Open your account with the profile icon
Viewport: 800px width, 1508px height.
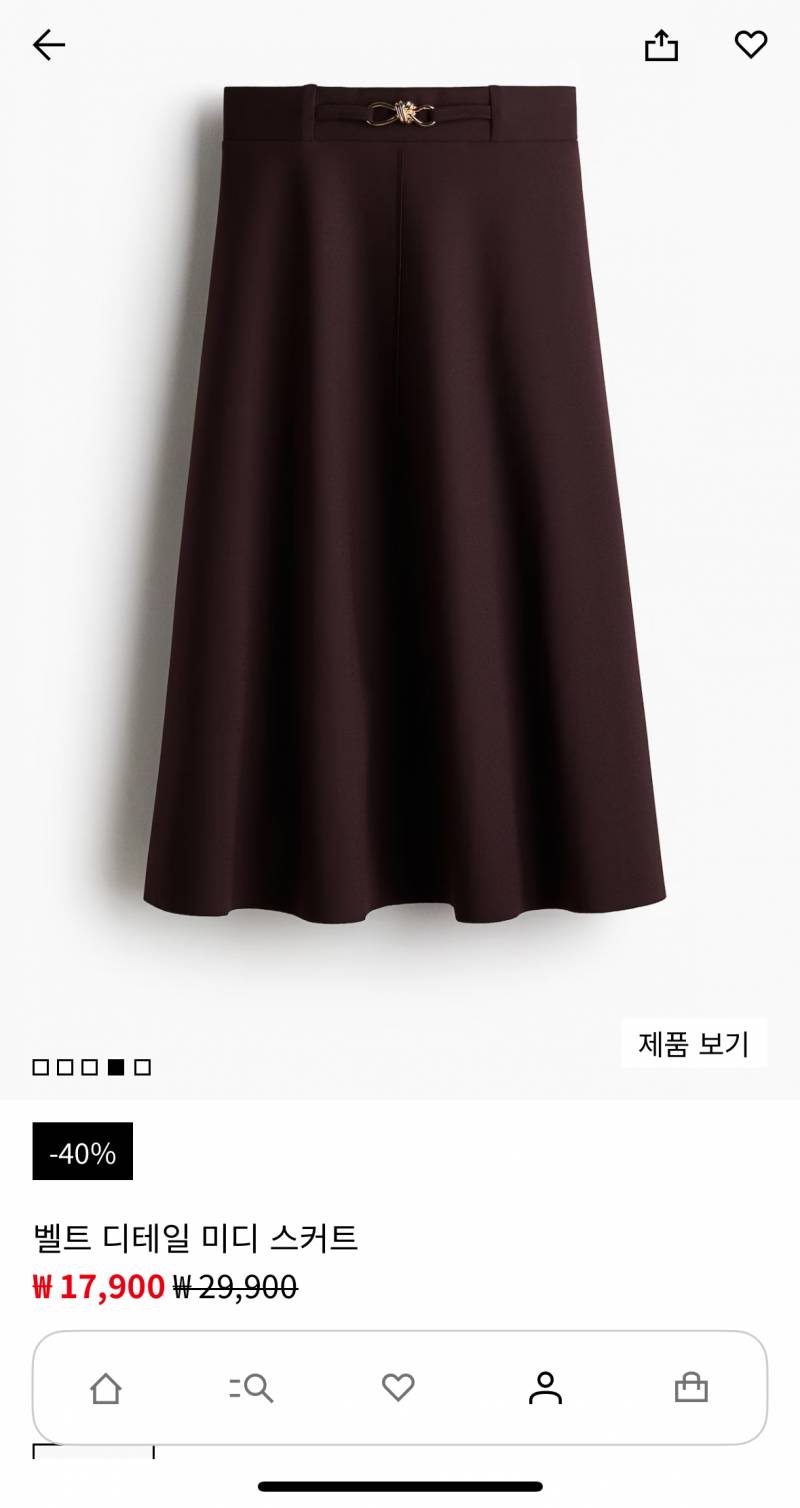(543, 1388)
